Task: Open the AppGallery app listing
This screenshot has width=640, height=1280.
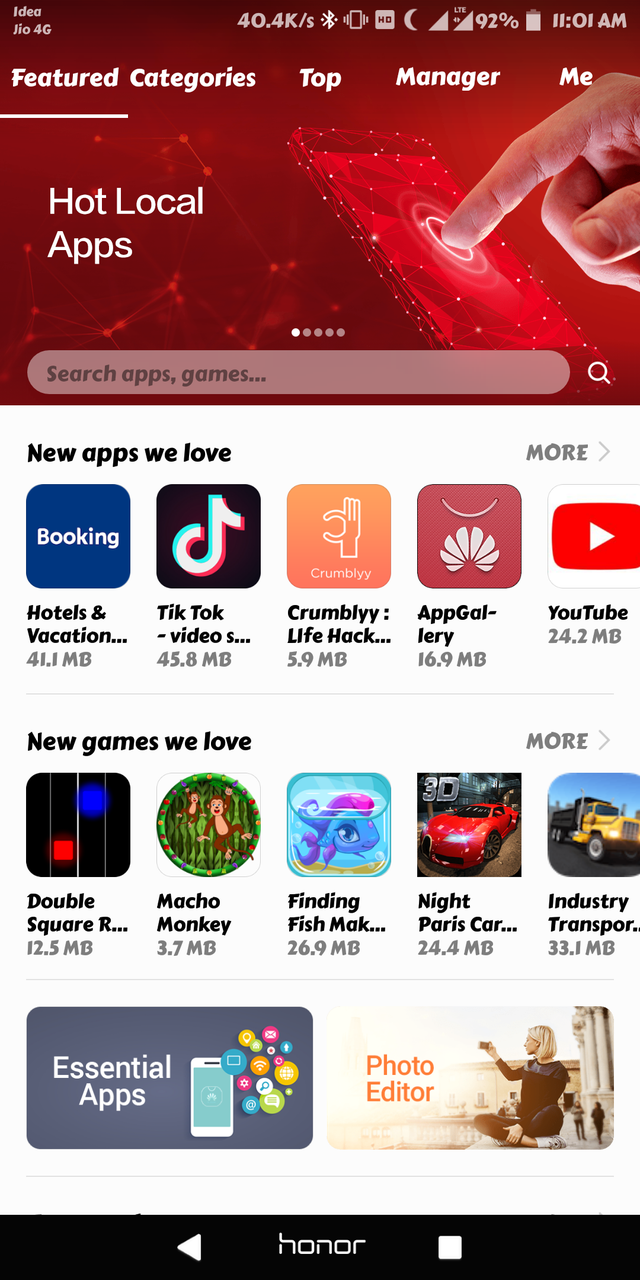Action: (468, 536)
